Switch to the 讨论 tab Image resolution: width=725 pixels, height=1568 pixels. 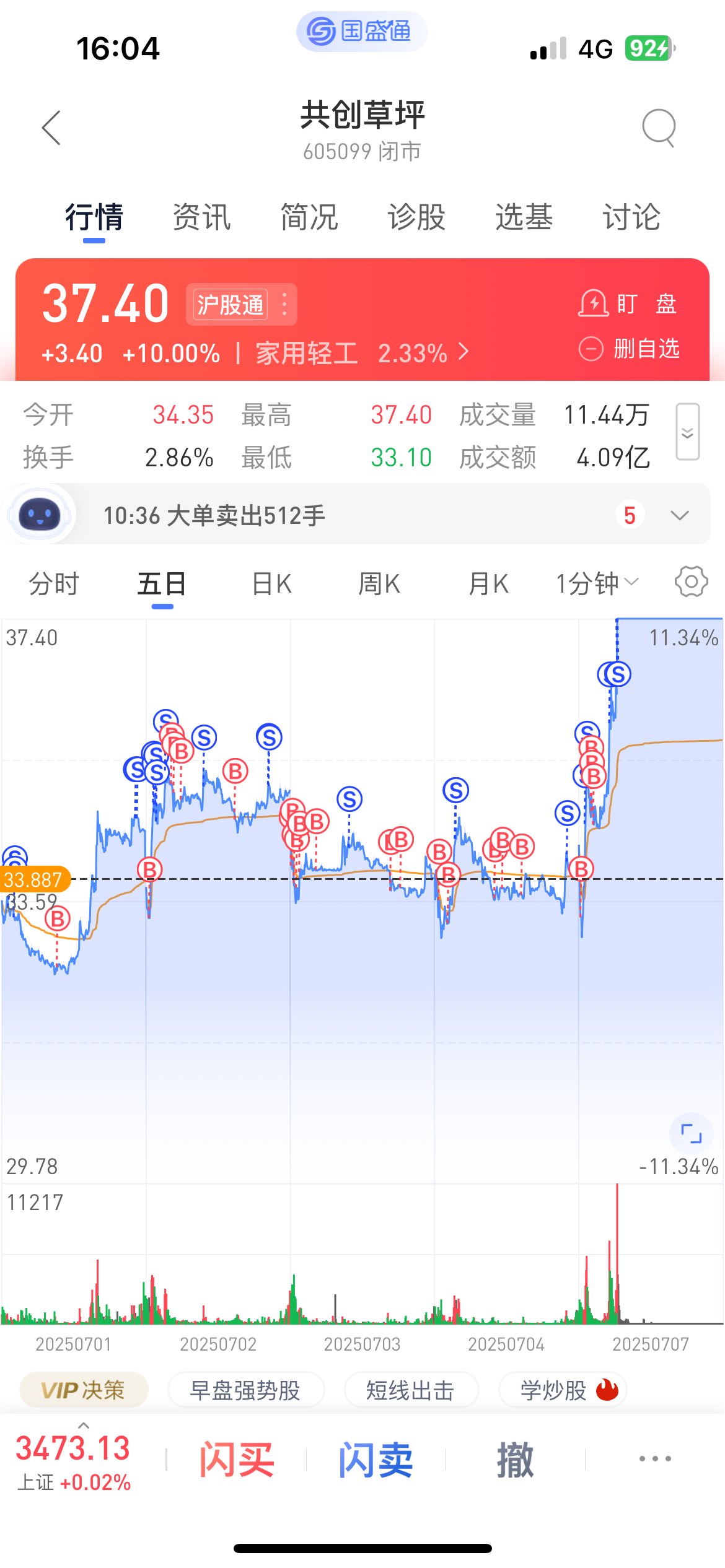coord(631,217)
